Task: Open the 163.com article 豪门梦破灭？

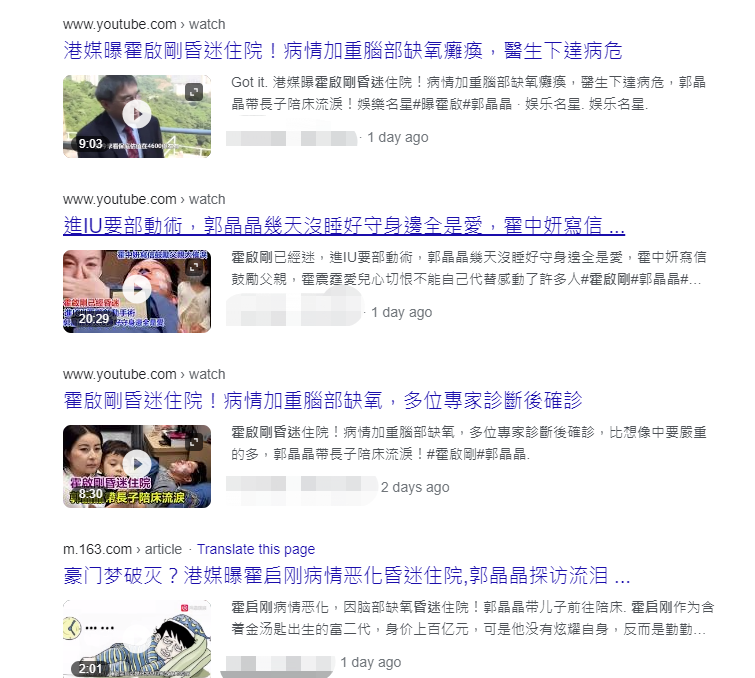Action: click(x=346, y=577)
